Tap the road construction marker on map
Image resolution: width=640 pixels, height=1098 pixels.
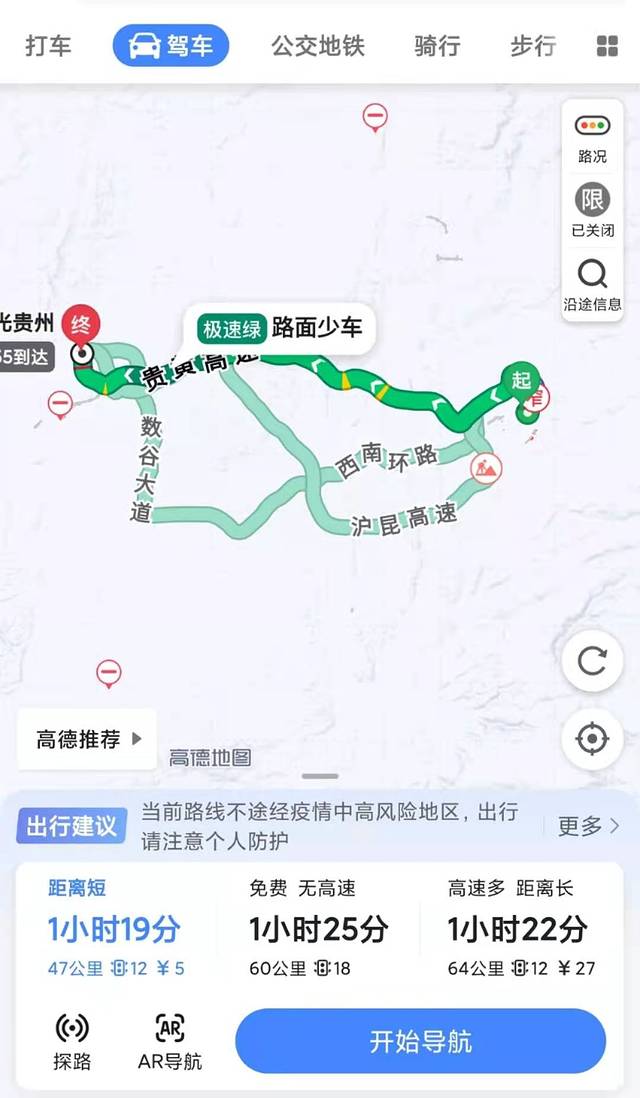click(x=485, y=468)
